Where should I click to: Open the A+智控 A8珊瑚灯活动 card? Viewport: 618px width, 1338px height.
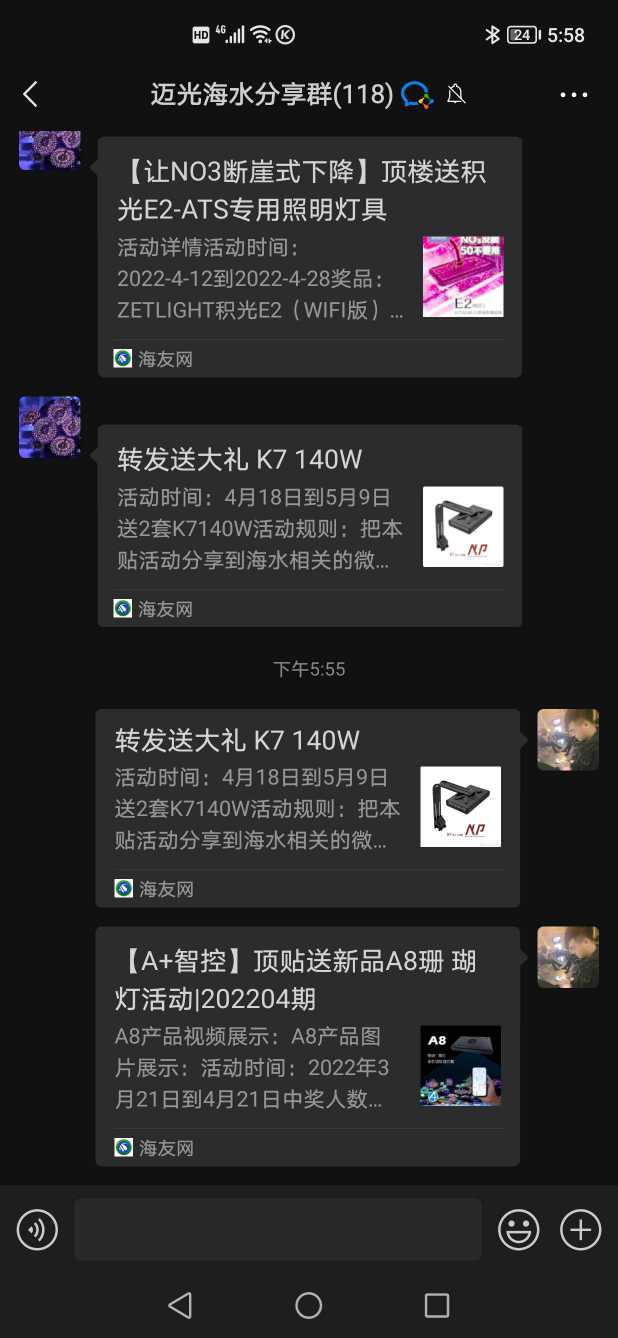(x=307, y=1045)
